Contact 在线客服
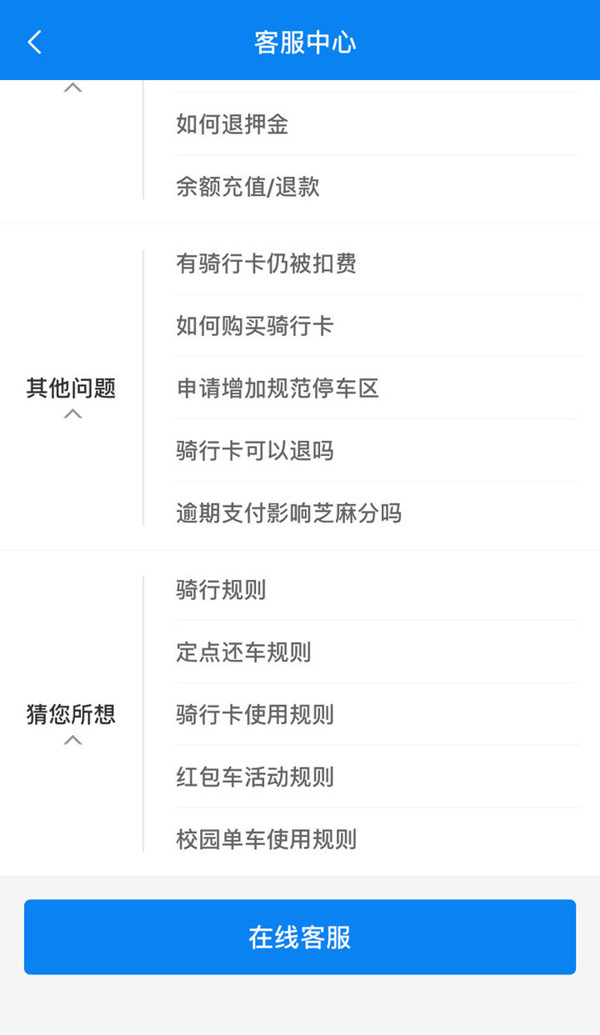This screenshot has height=1035, width=600. pyautogui.click(x=300, y=937)
